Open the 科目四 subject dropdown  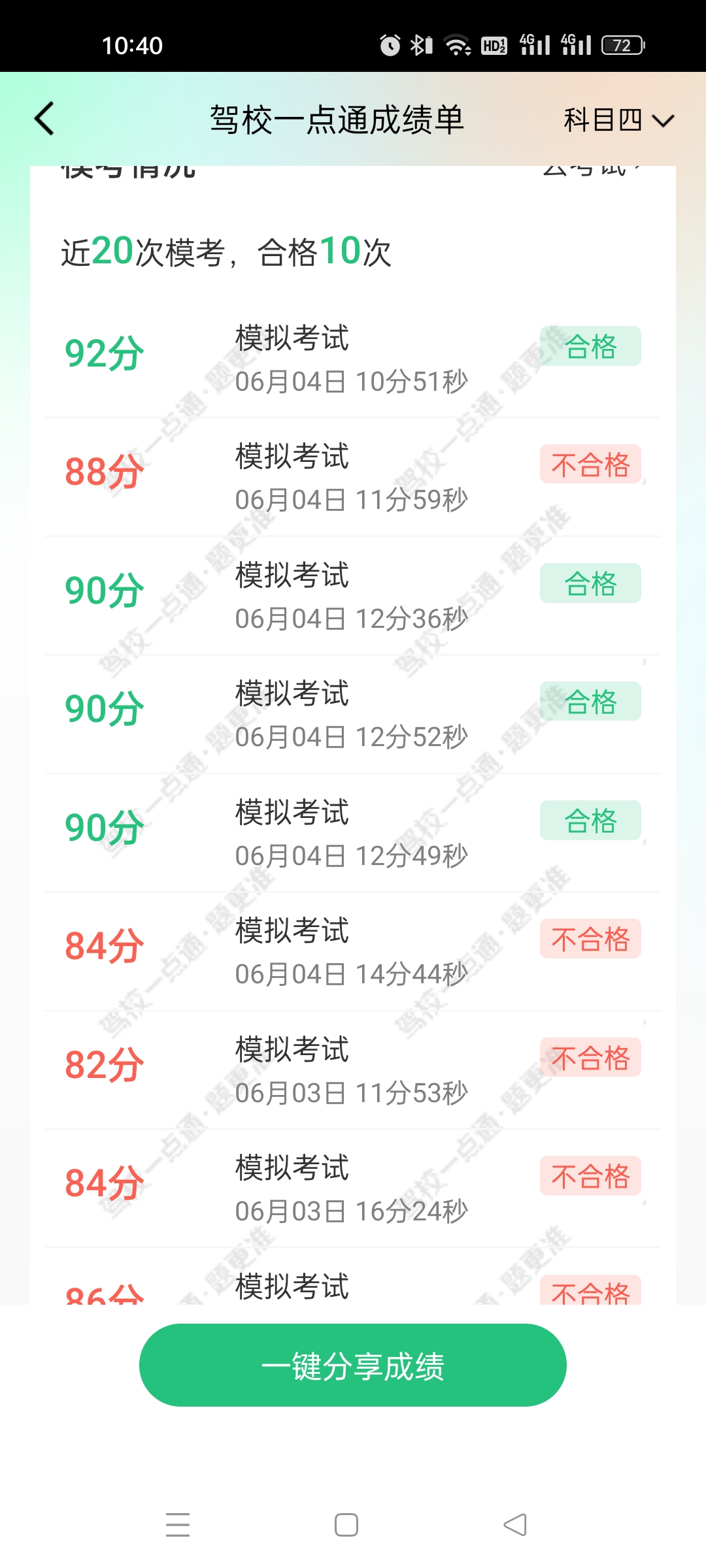point(618,120)
